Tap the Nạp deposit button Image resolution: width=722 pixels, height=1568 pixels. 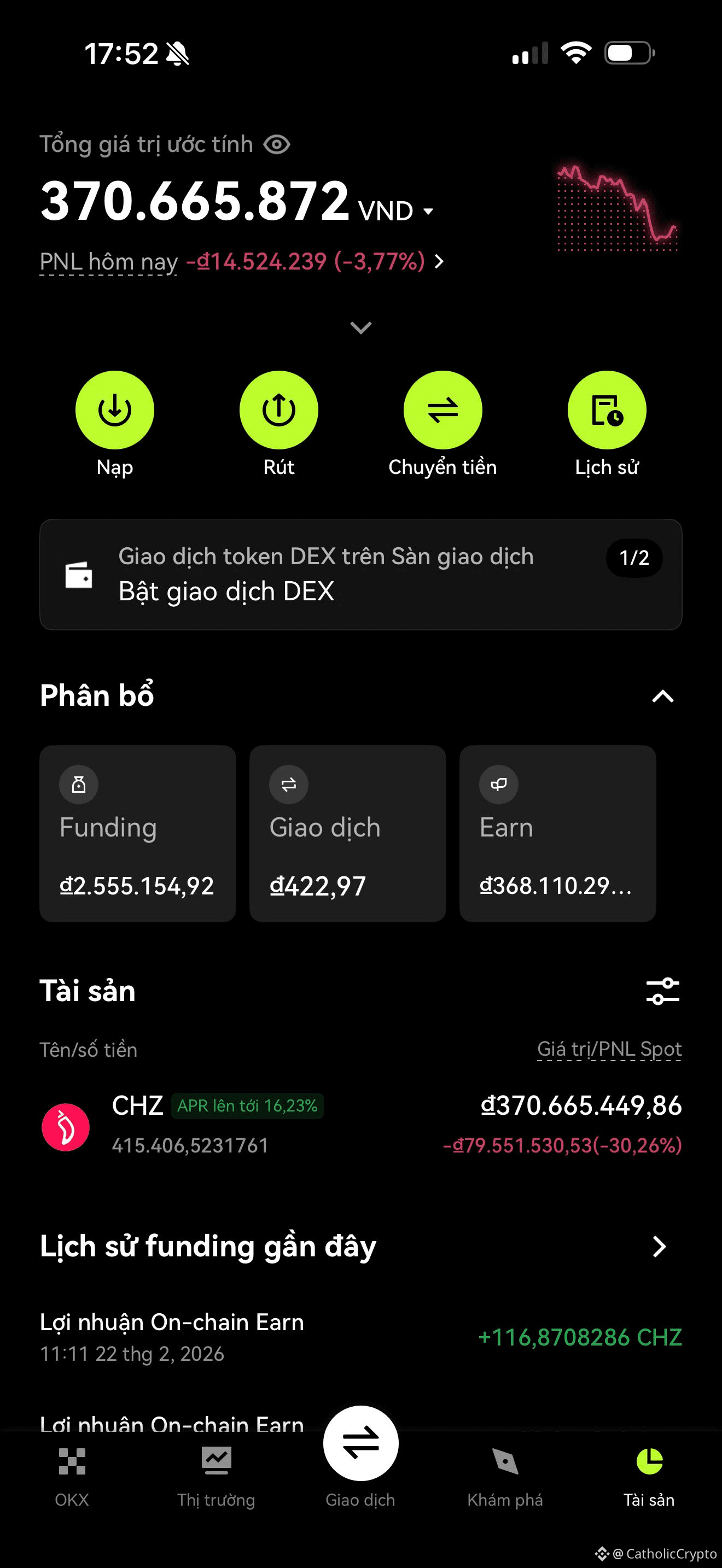click(x=114, y=409)
